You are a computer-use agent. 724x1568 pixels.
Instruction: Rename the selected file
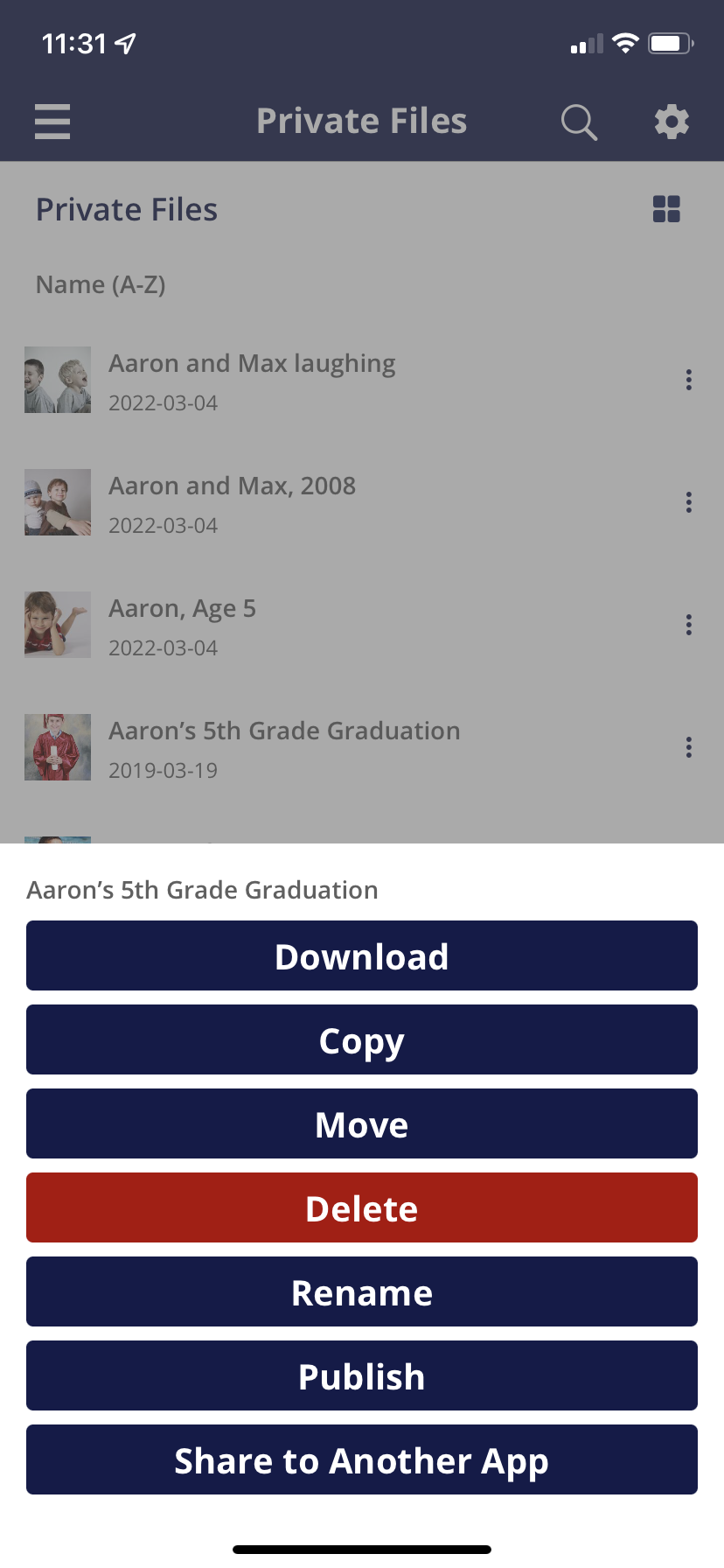click(x=362, y=1291)
